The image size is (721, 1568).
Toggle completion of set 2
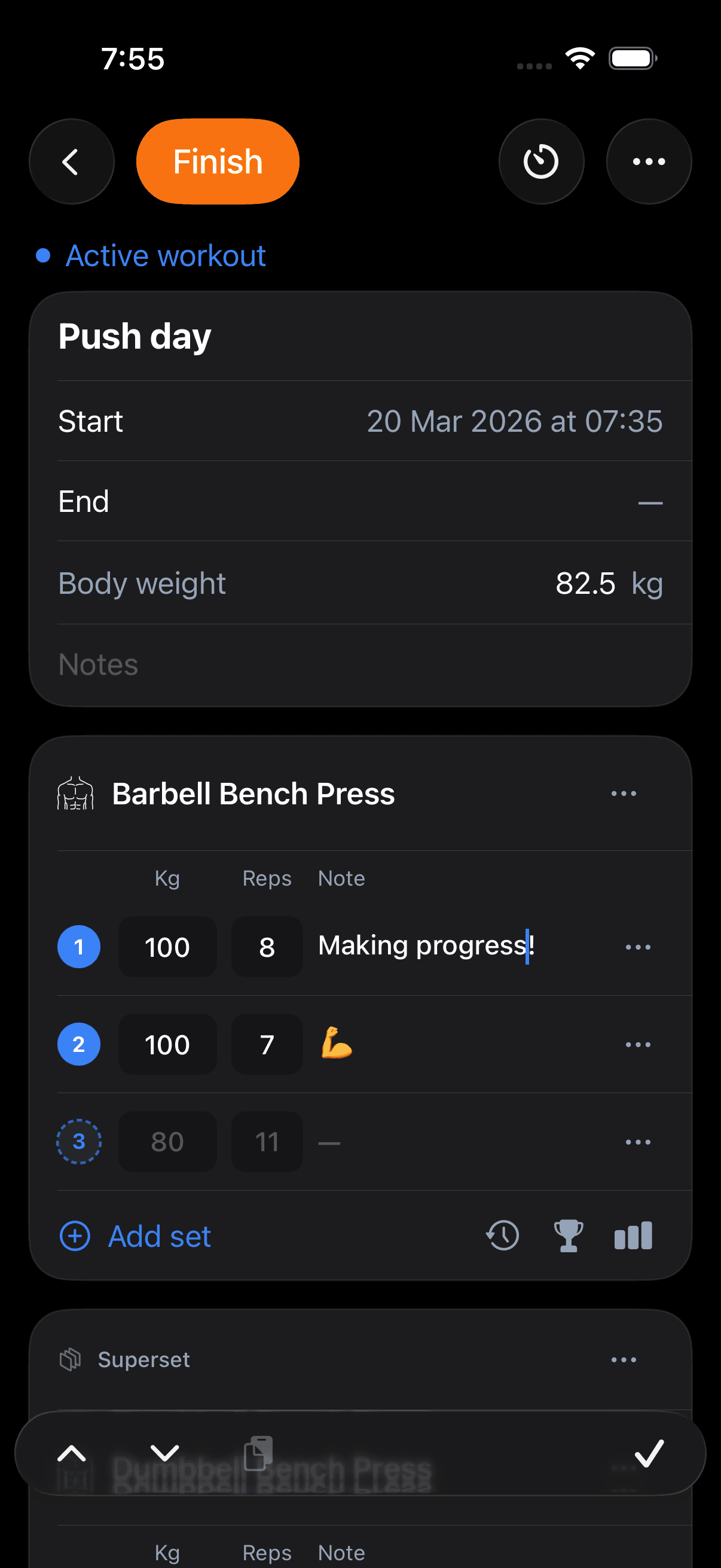pos(78,1044)
